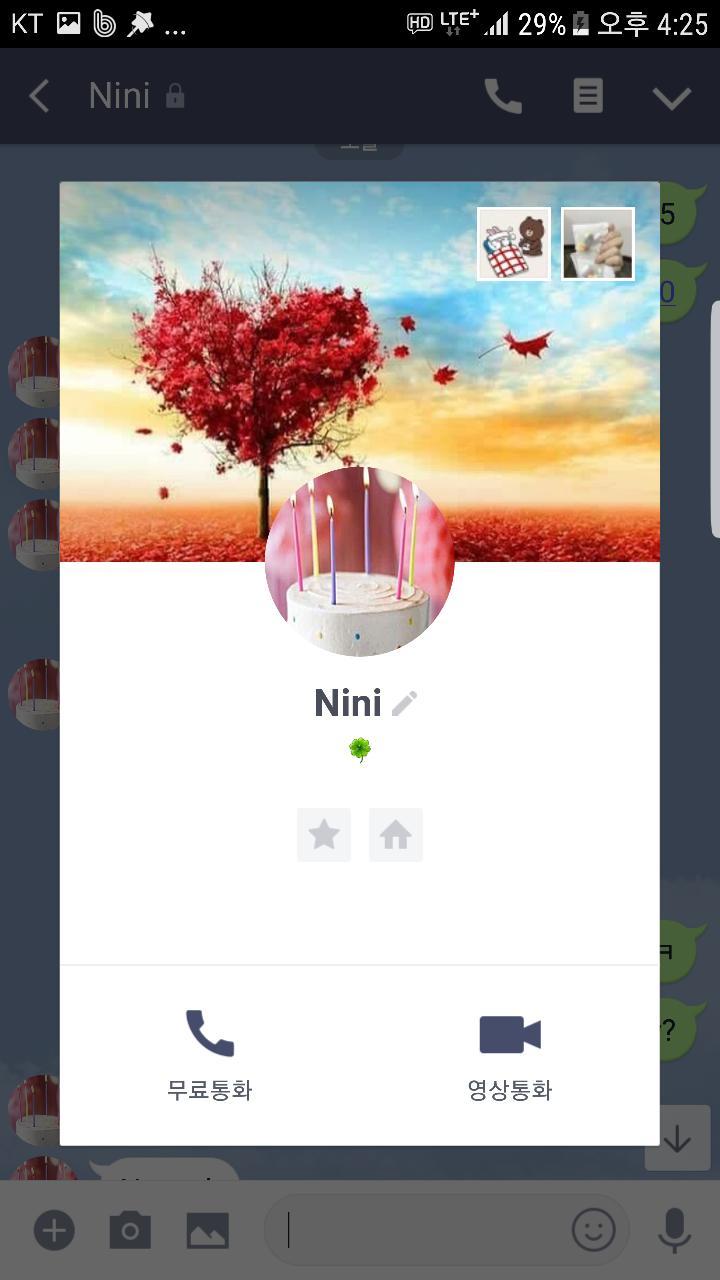Viewport: 720px width, 1280px height.
Task: Edit Nini's display name with pencil icon
Action: 405,704
